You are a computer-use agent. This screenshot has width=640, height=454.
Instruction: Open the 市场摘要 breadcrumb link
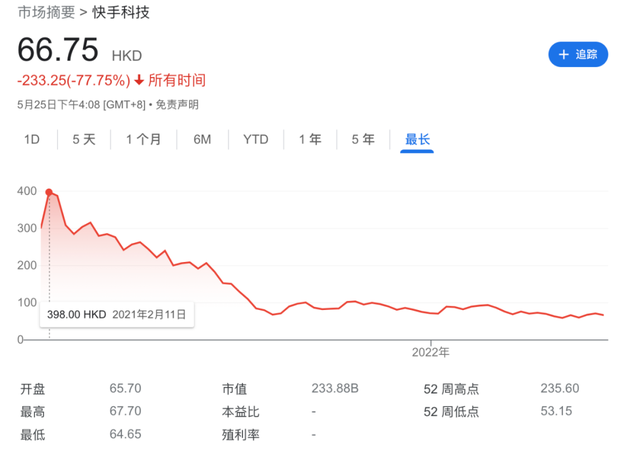44,14
